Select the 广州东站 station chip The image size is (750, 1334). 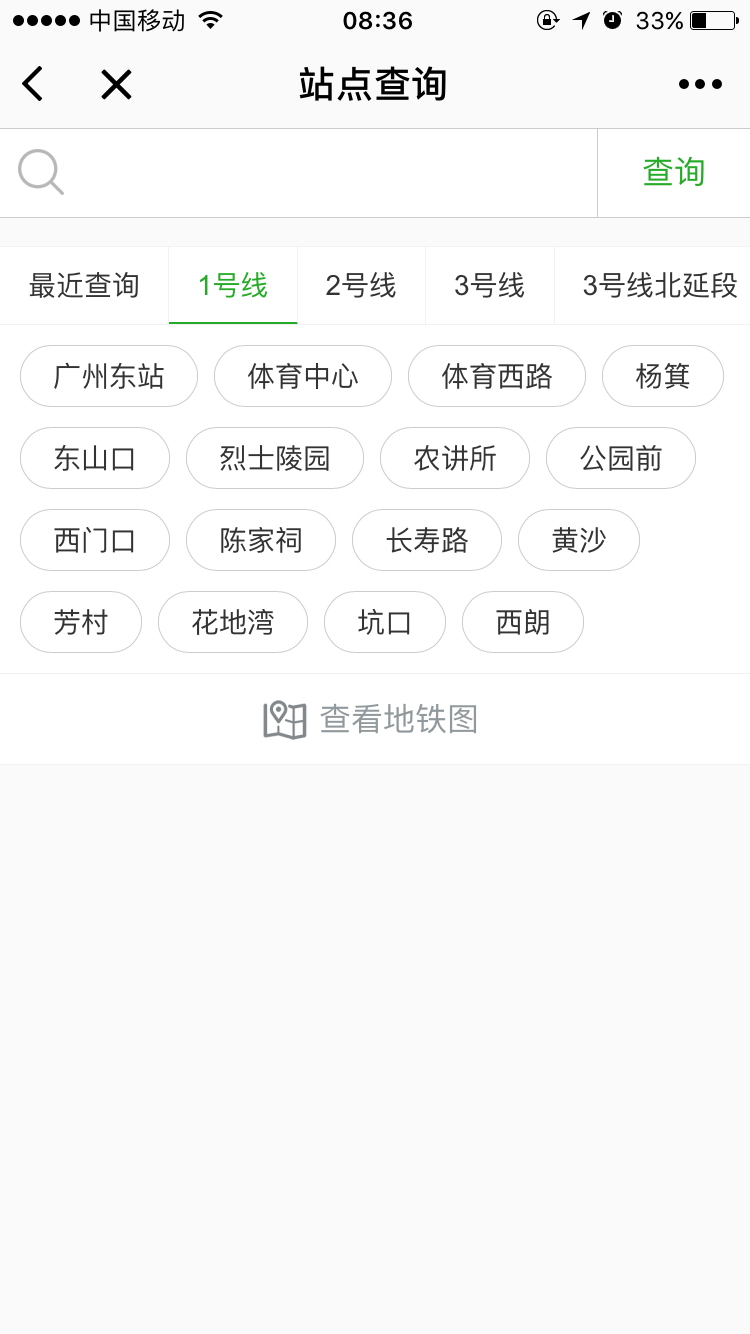point(109,376)
